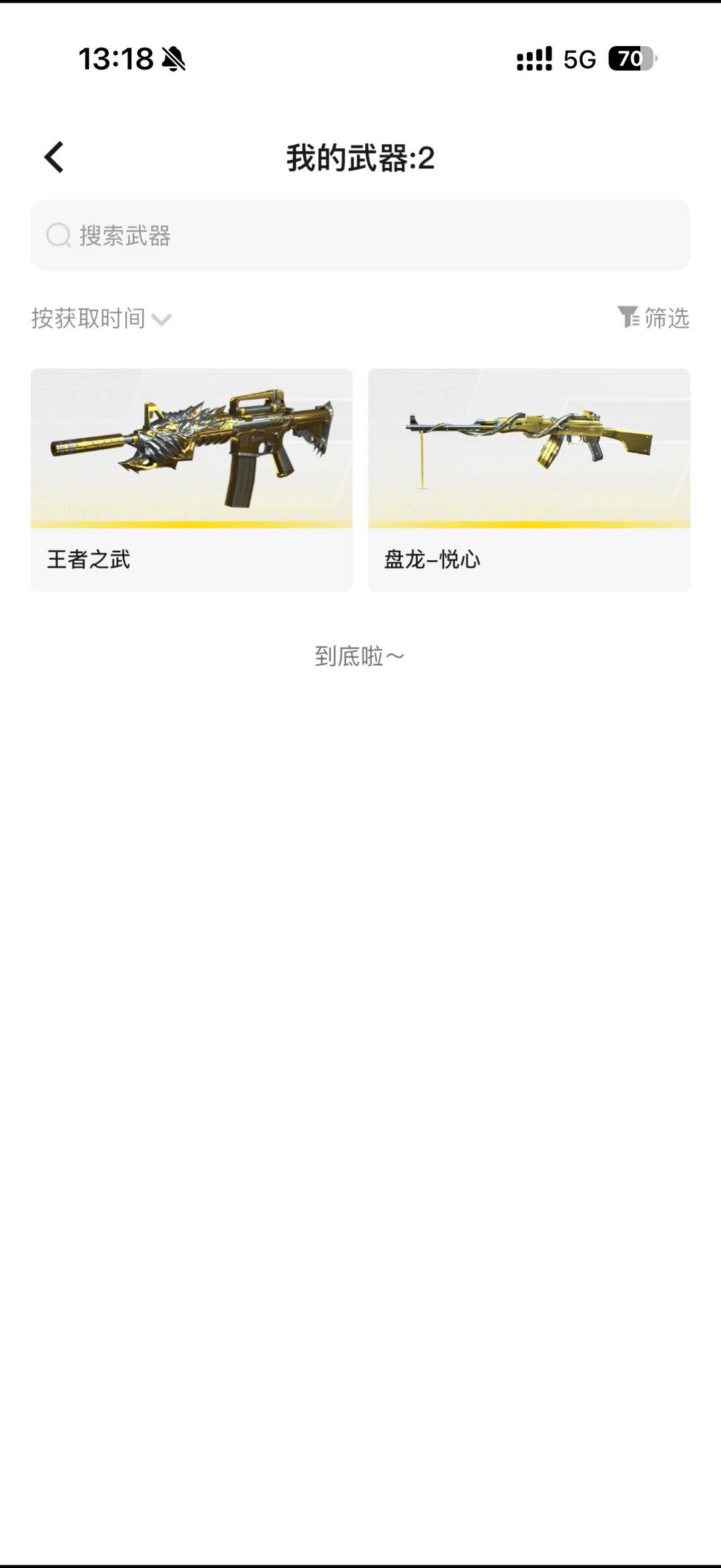Image resolution: width=721 pixels, height=1568 pixels.
Task: Expand the sort order chevron
Action: pyautogui.click(x=160, y=321)
